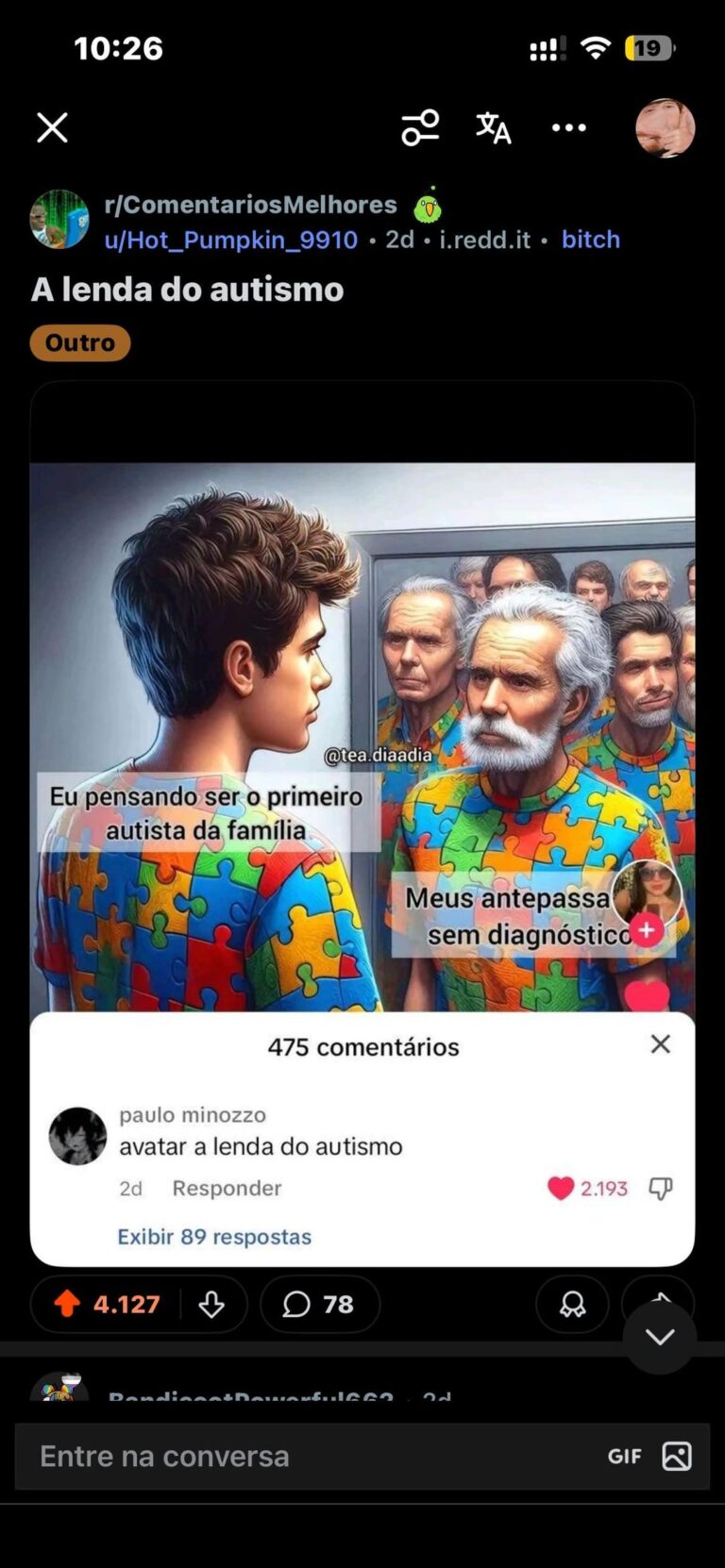The width and height of the screenshot is (725, 1568).
Task: Select the Outro flair chip
Action: pyautogui.click(x=80, y=342)
